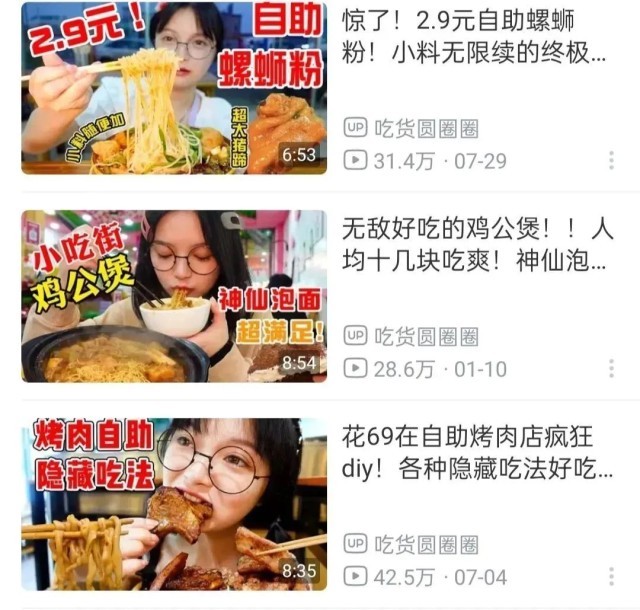Viewport: 640px width, 610px height.
Task: Open more options for the 螺蛳粉 video
Action: [611, 160]
